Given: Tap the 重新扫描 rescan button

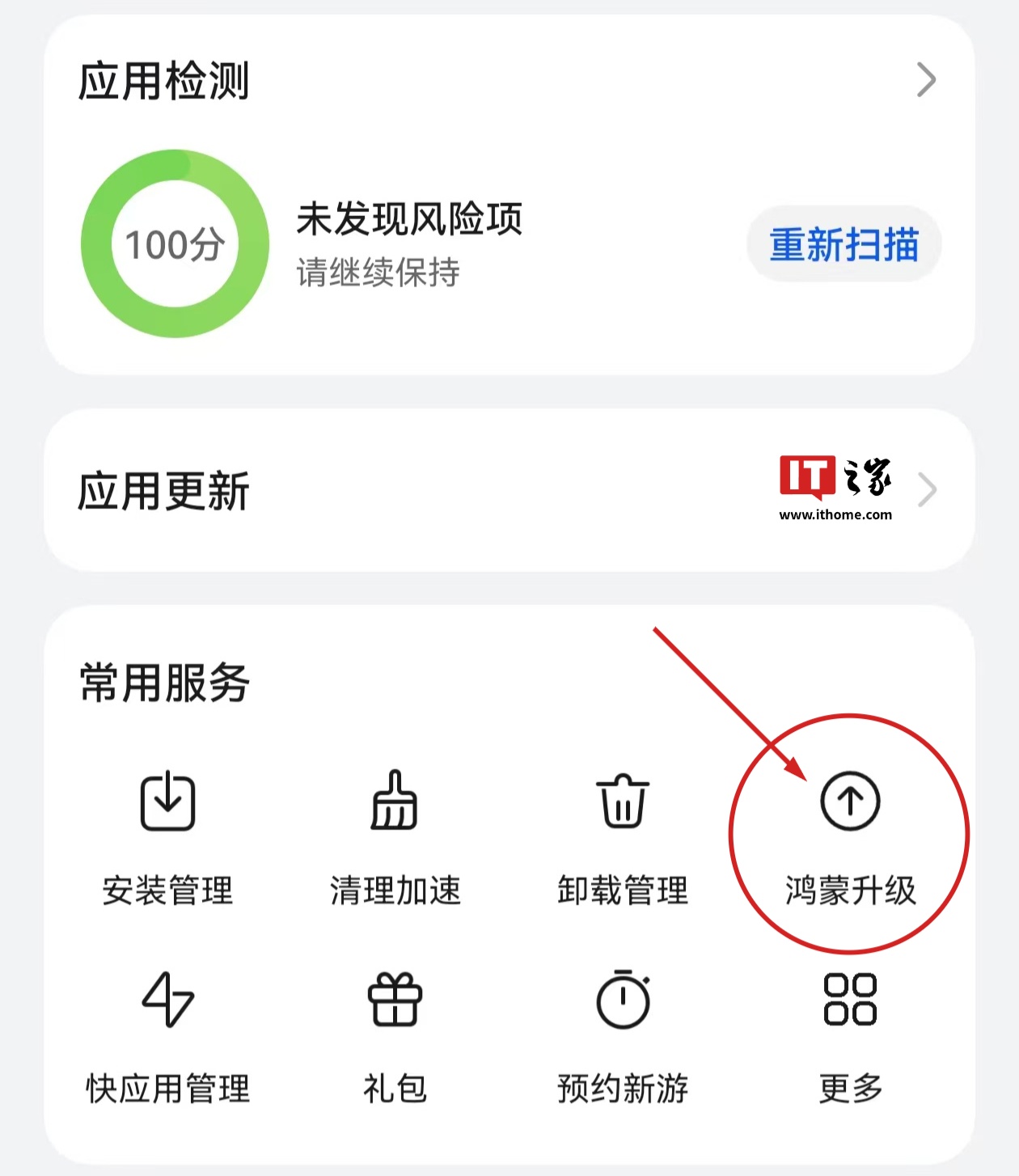Looking at the screenshot, I should click(844, 244).
